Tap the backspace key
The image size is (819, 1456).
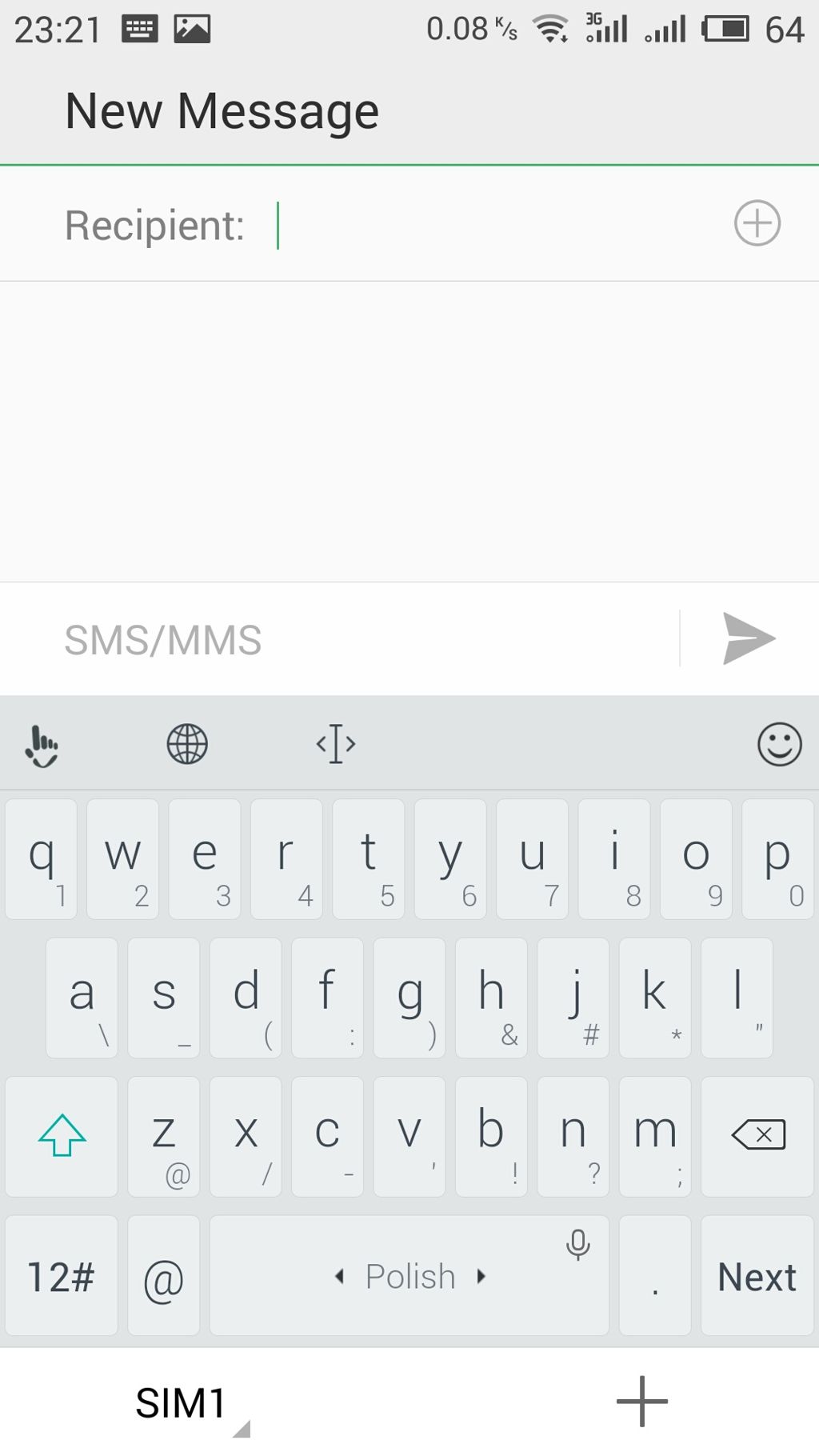tap(758, 1135)
